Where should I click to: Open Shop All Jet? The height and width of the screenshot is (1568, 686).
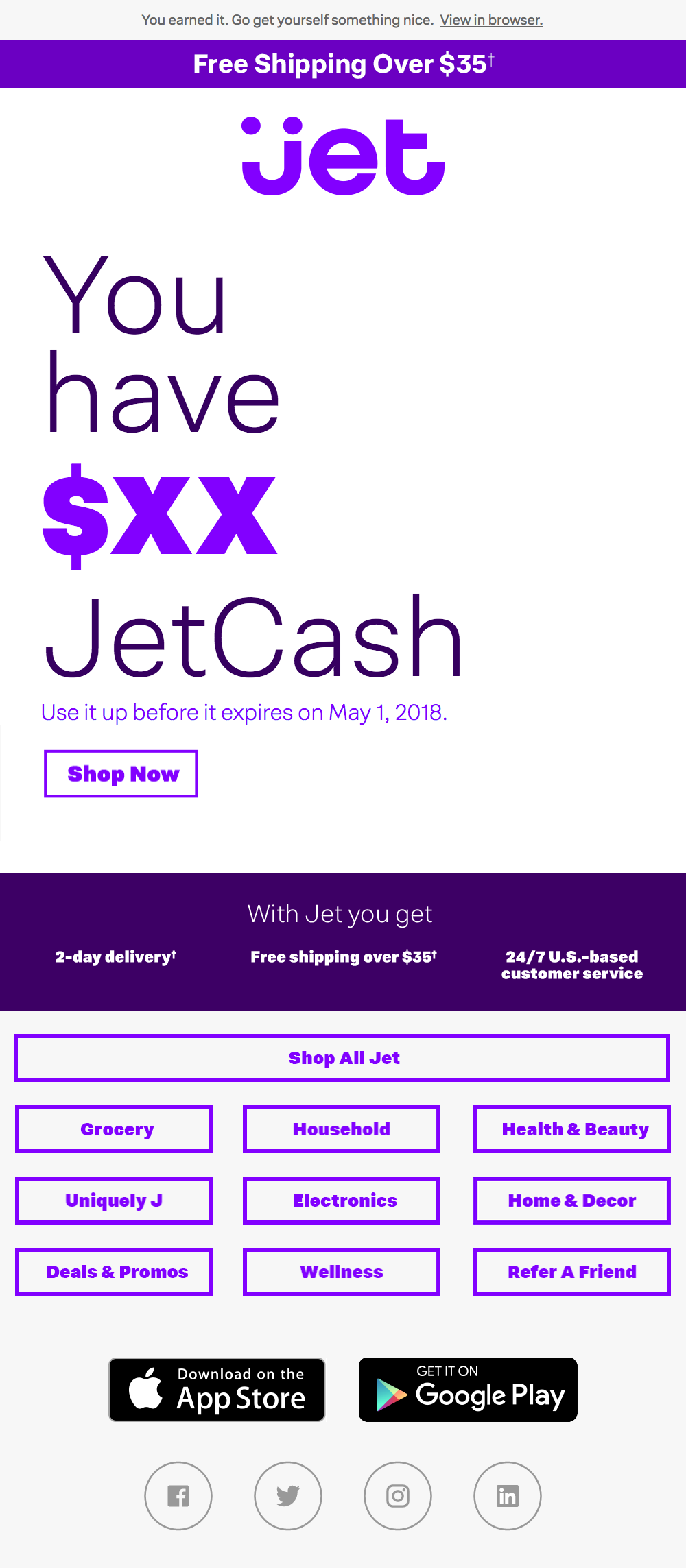[x=342, y=1058]
